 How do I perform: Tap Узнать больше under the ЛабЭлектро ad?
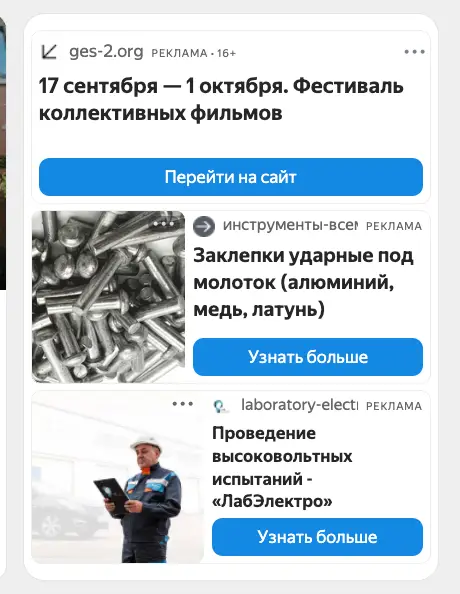(x=317, y=537)
